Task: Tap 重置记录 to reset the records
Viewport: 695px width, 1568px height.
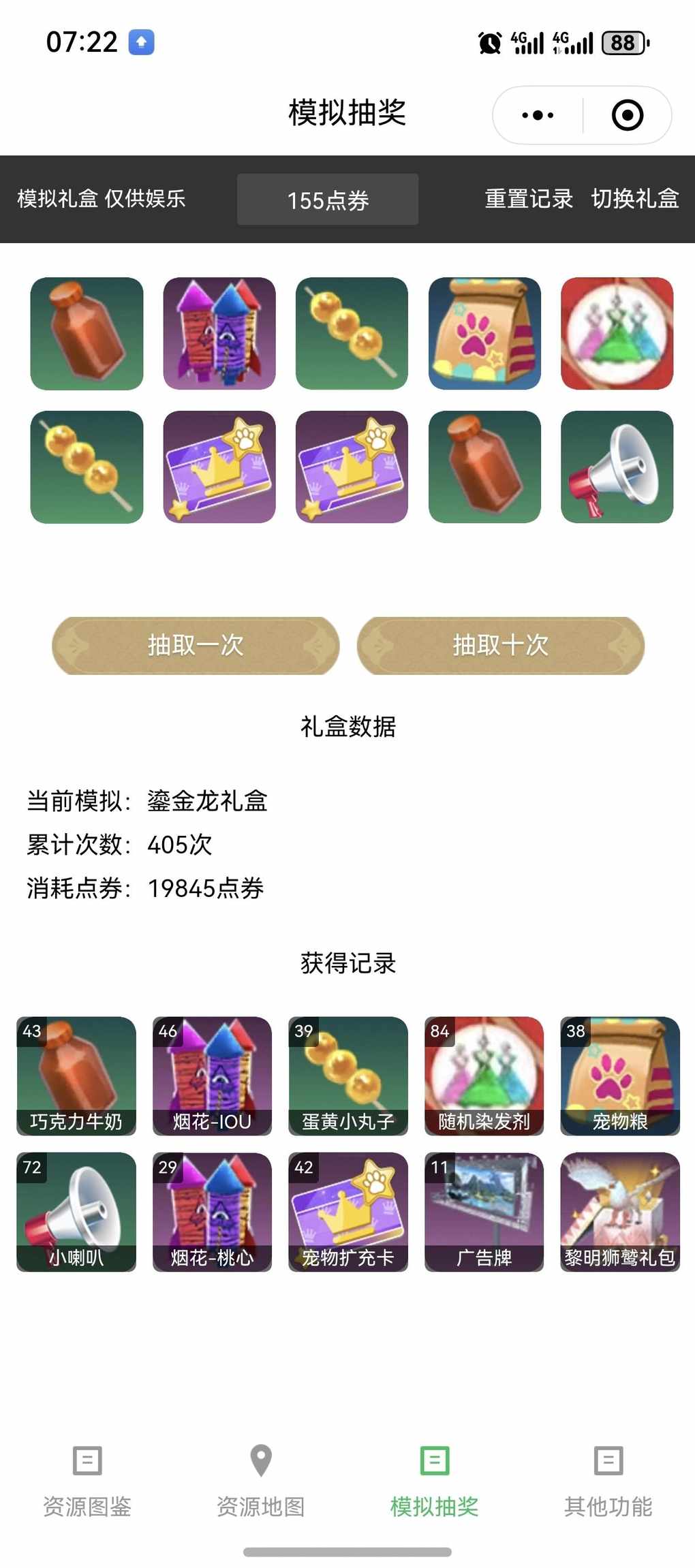Action: tap(529, 199)
